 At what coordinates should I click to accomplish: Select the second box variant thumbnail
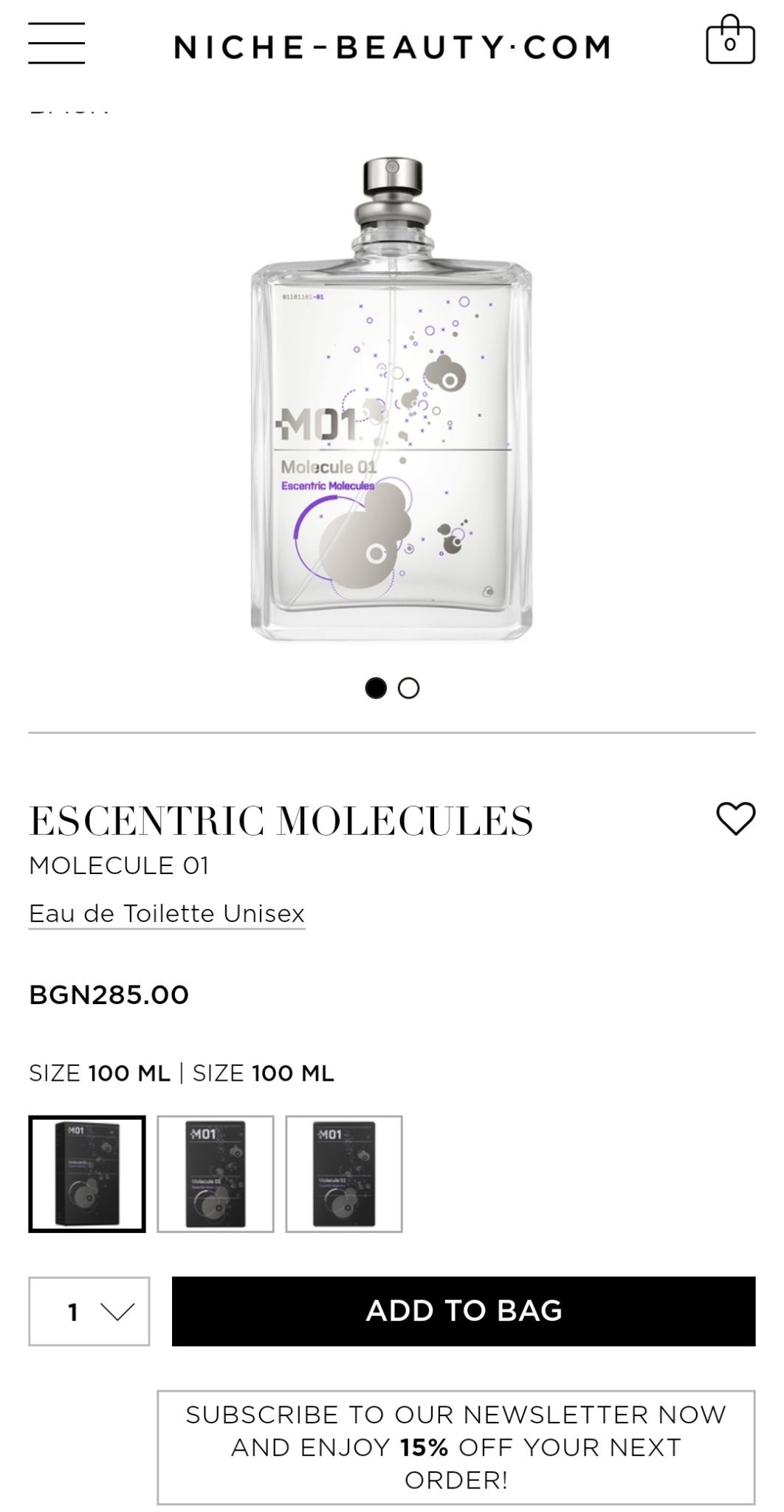point(216,1174)
